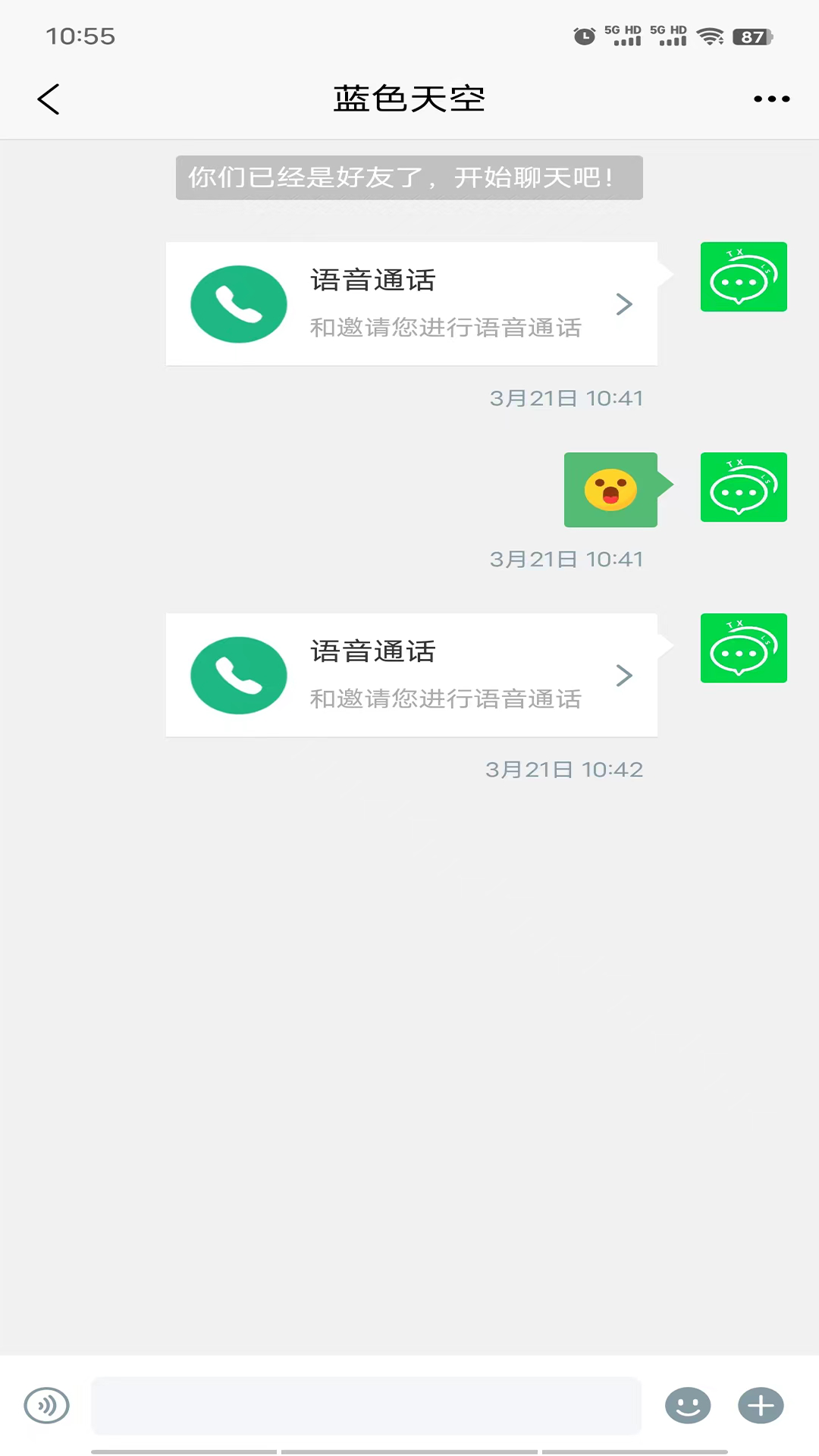Tap the green phone icon in first voice call card

239,303
